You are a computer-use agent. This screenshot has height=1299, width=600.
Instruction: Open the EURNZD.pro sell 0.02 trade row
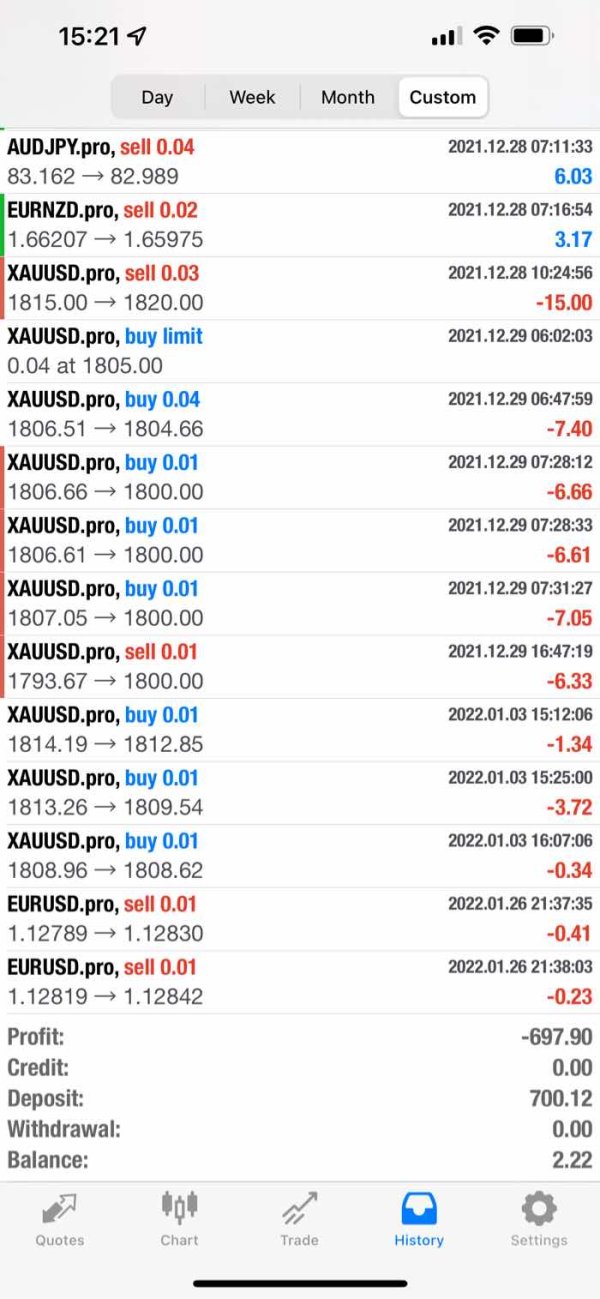click(300, 225)
